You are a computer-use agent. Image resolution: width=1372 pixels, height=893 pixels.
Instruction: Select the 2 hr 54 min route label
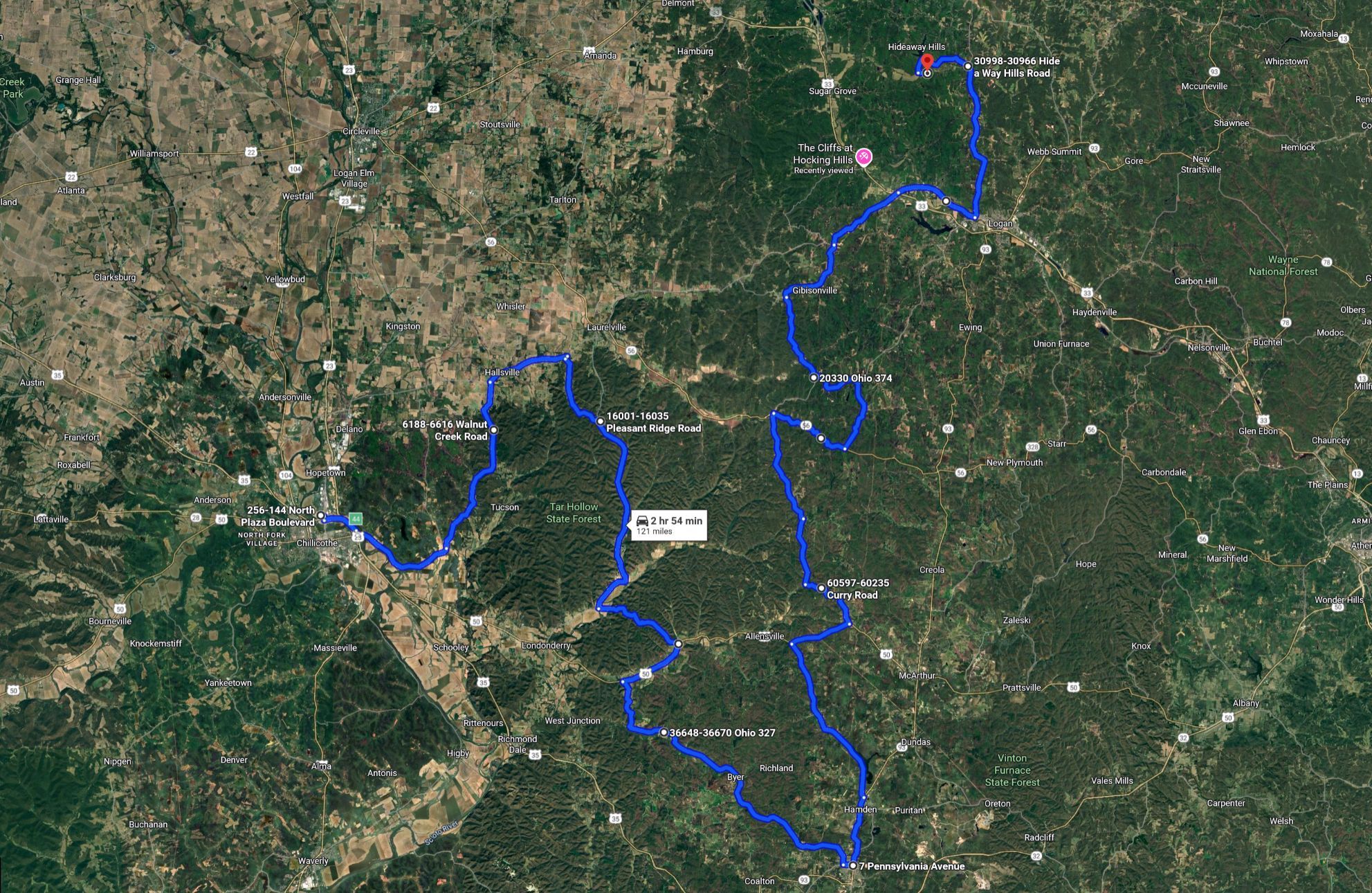(x=668, y=525)
